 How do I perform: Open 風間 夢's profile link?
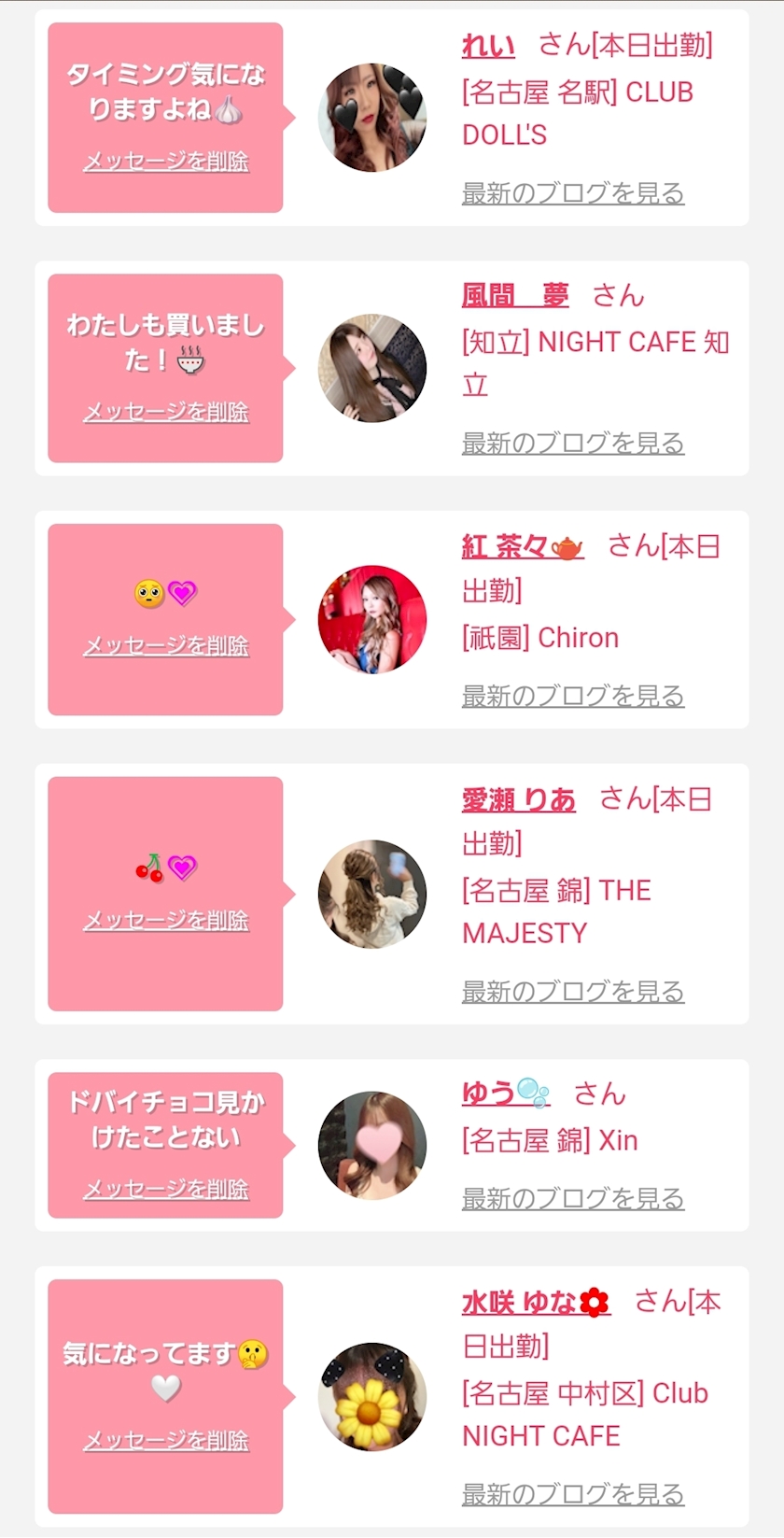(x=515, y=296)
